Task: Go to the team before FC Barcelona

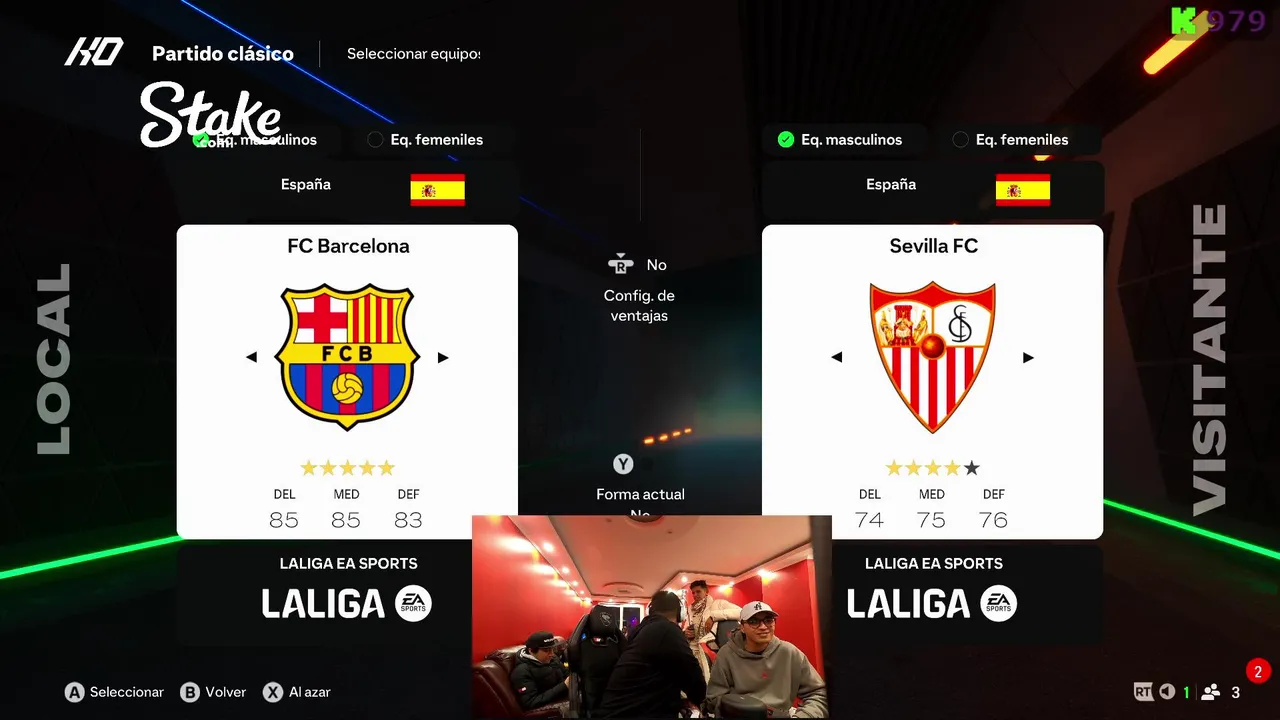Action: pyautogui.click(x=251, y=357)
